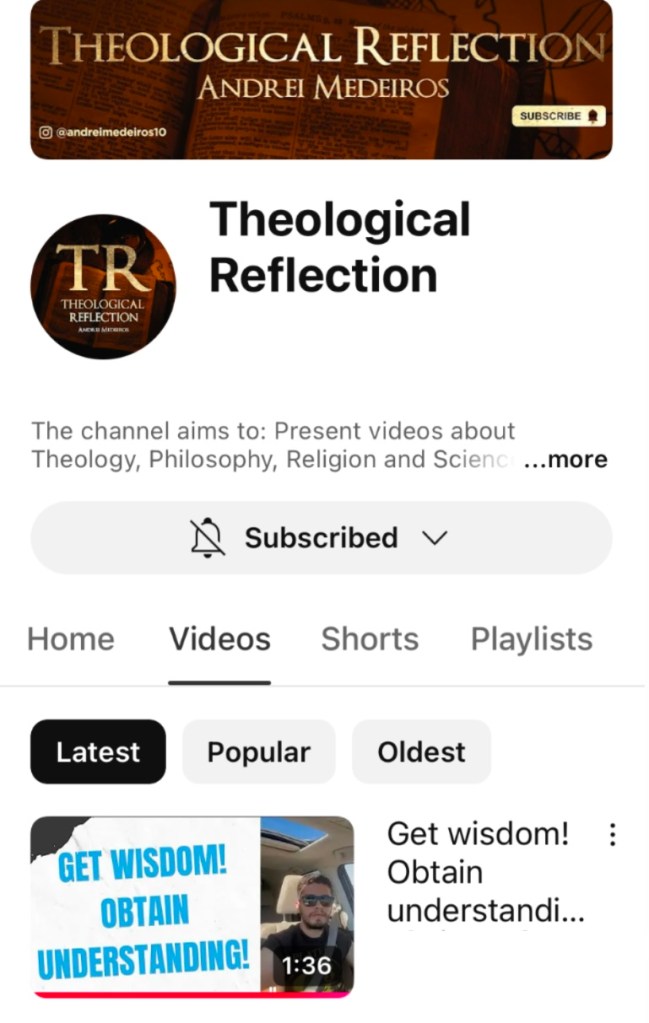Go to the Shorts tab
The height and width of the screenshot is (1023, 649).
pyautogui.click(x=369, y=639)
